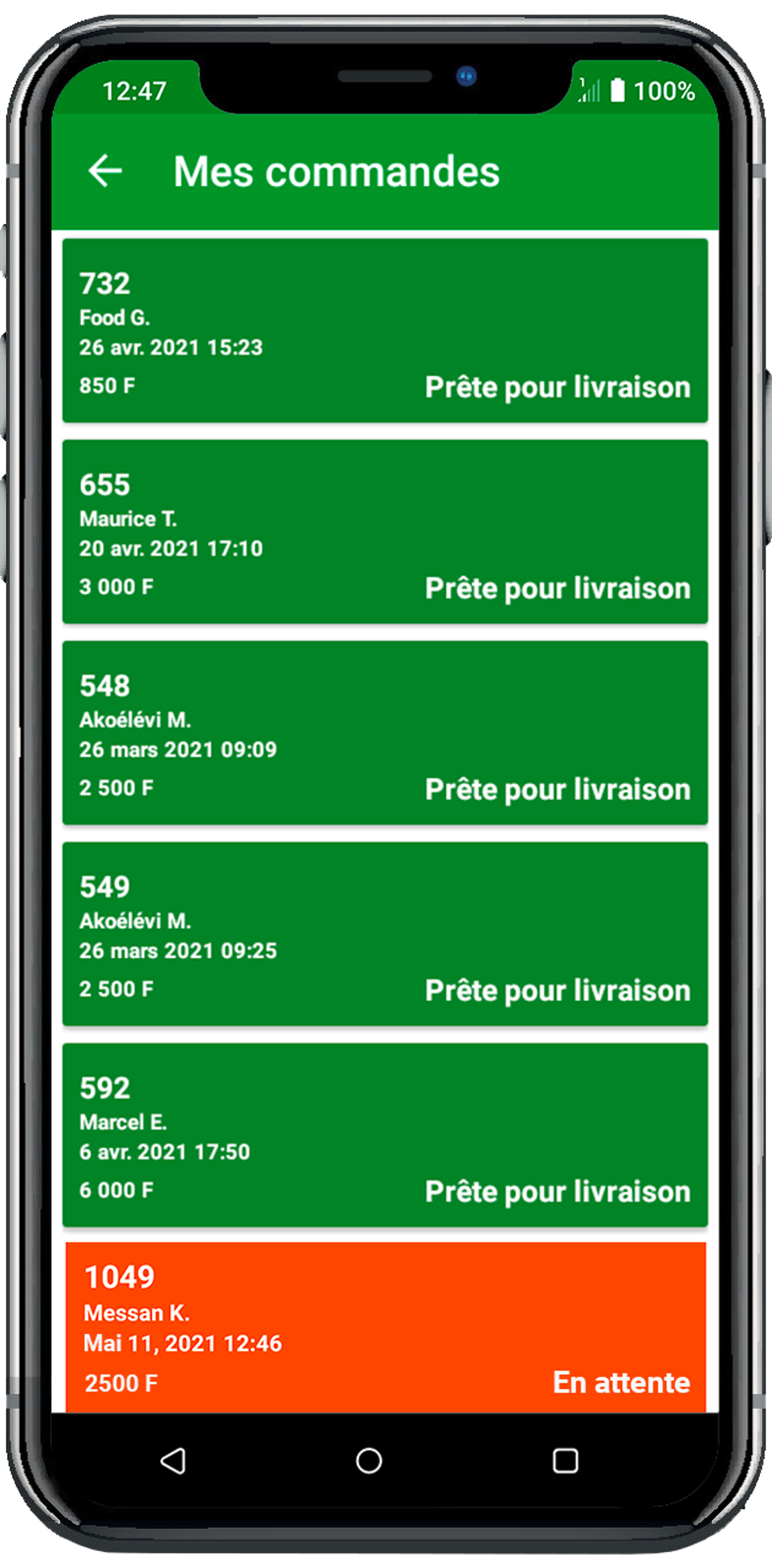
Task: Open order 655 from Maurice T.
Action: [x=384, y=532]
